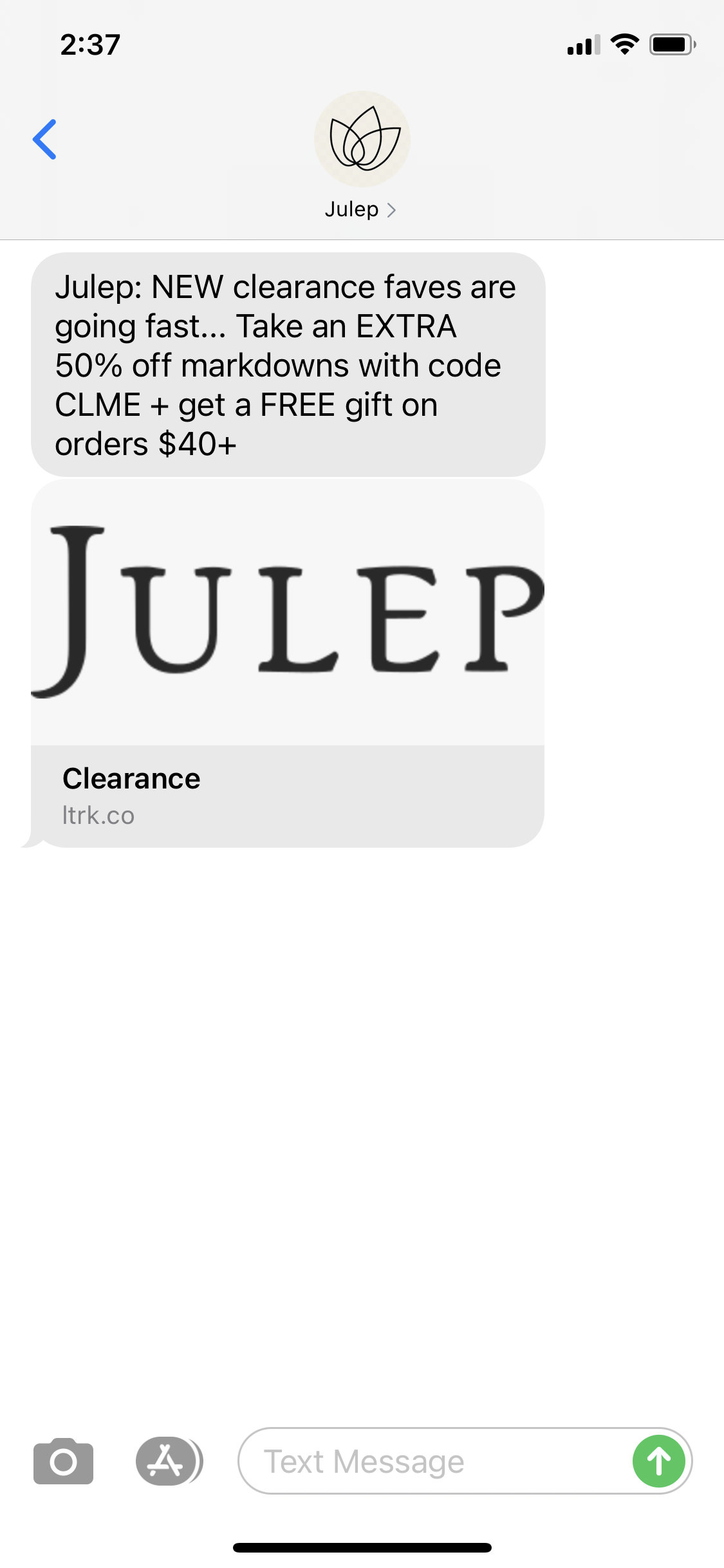Expand Julep contact details via chevron
This screenshot has width=724, height=1568.
391,209
